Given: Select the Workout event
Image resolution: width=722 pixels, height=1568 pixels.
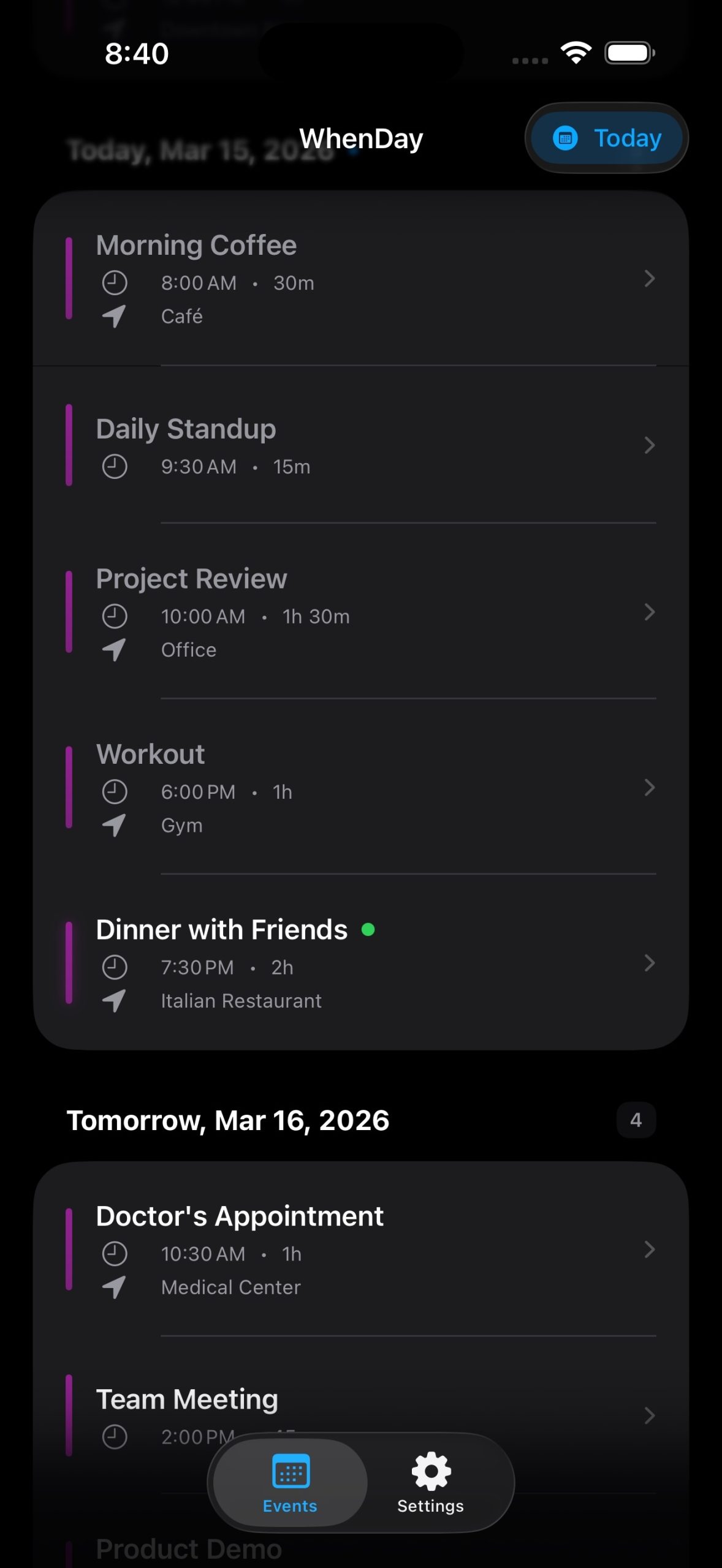Looking at the screenshot, I should click(x=360, y=788).
